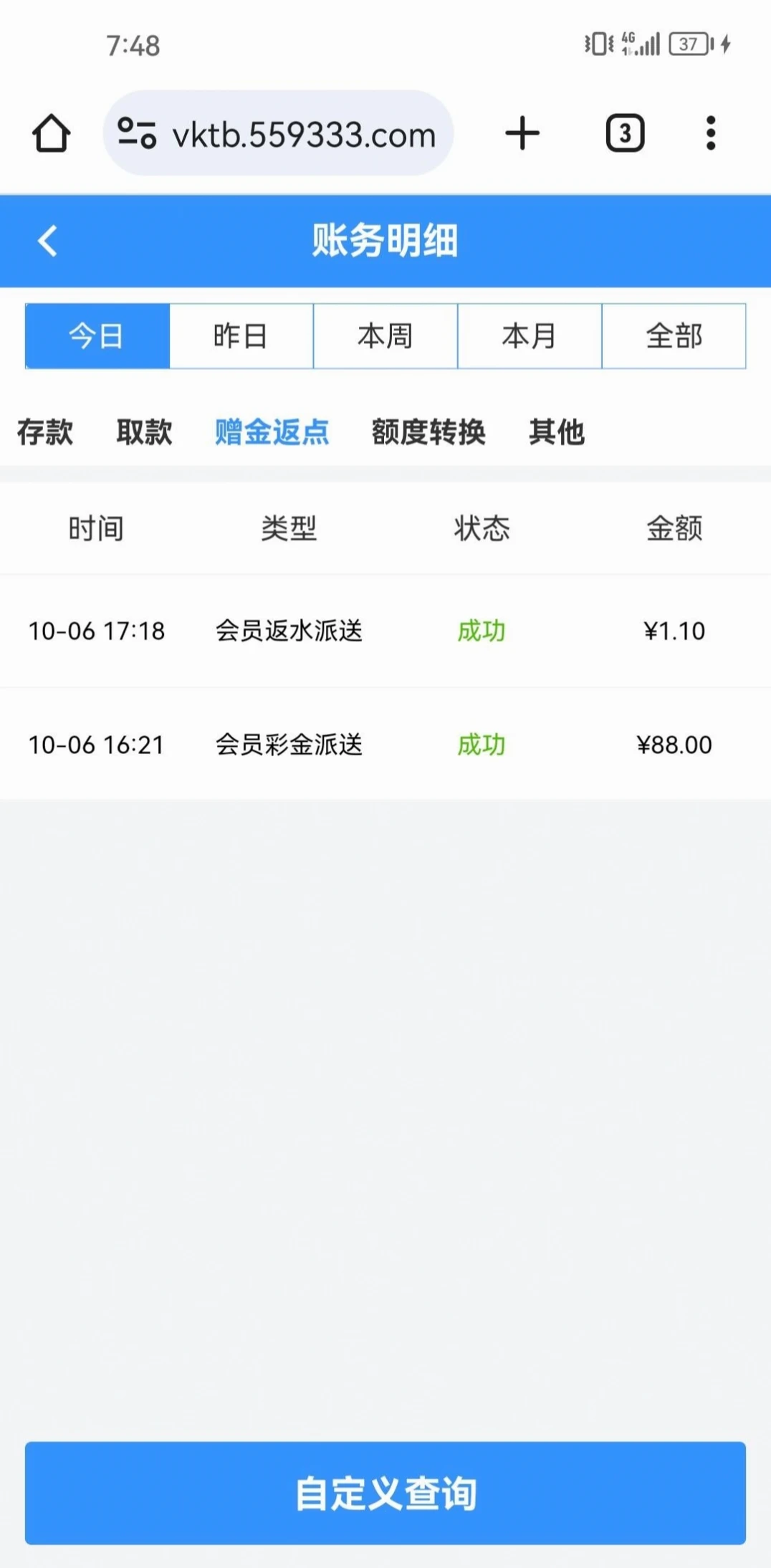
Task: Select the 会员彩金派送 record row
Action: (385, 745)
